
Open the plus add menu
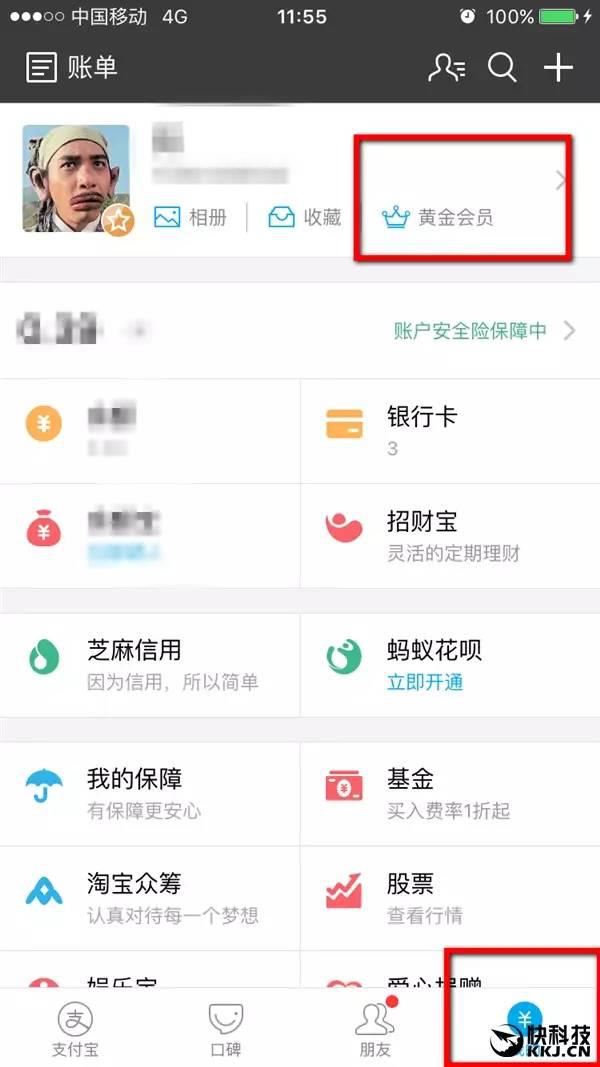pos(559,68)
